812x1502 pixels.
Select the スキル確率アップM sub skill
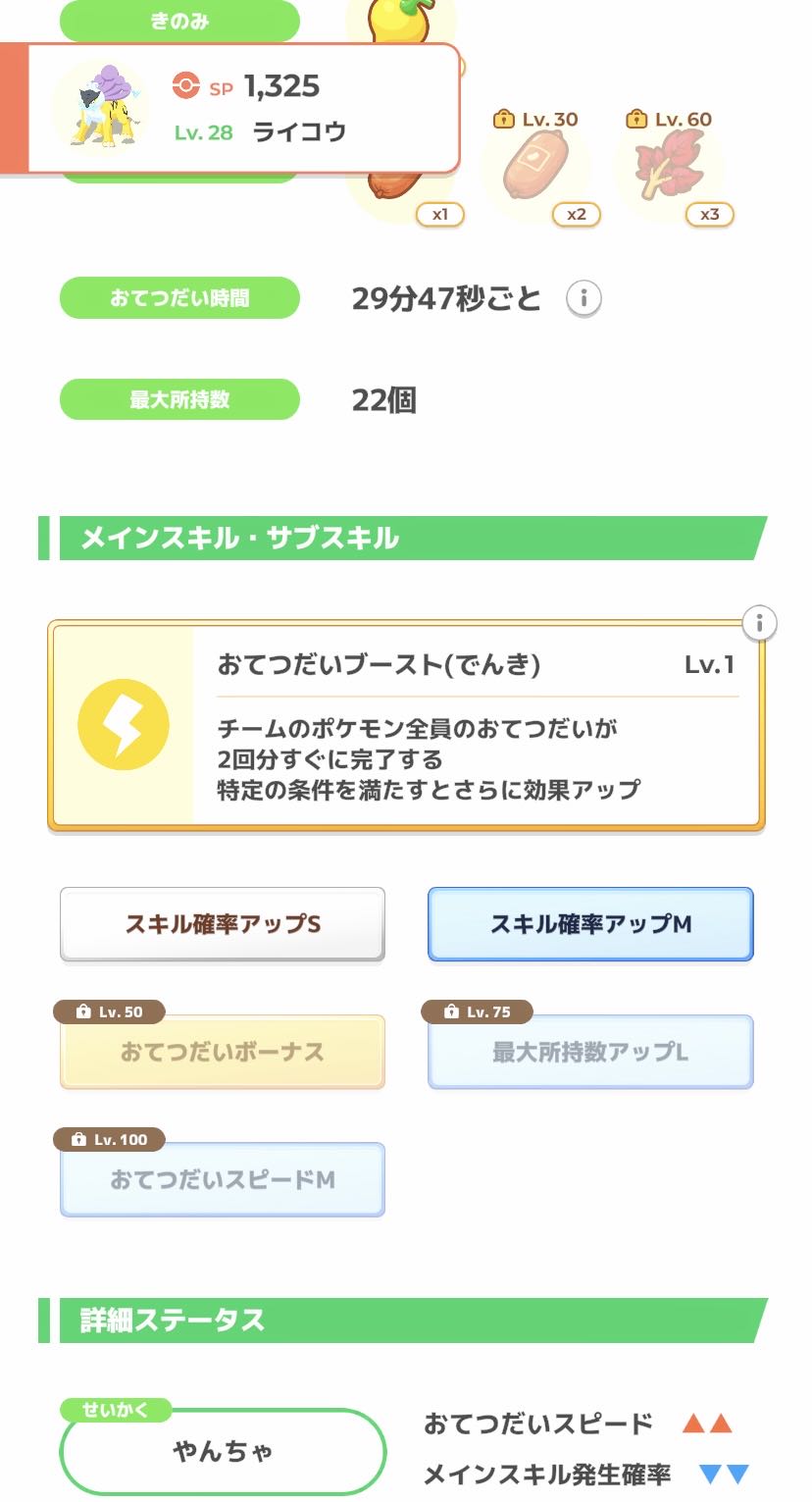[590, 924]
